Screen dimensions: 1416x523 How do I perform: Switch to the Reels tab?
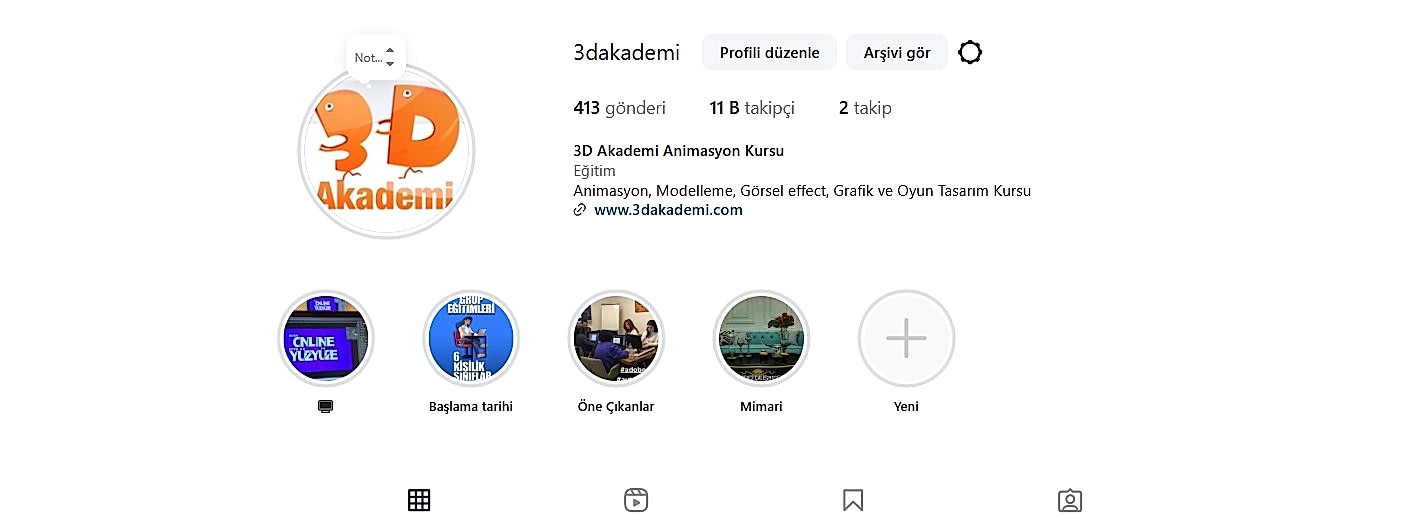636,500
